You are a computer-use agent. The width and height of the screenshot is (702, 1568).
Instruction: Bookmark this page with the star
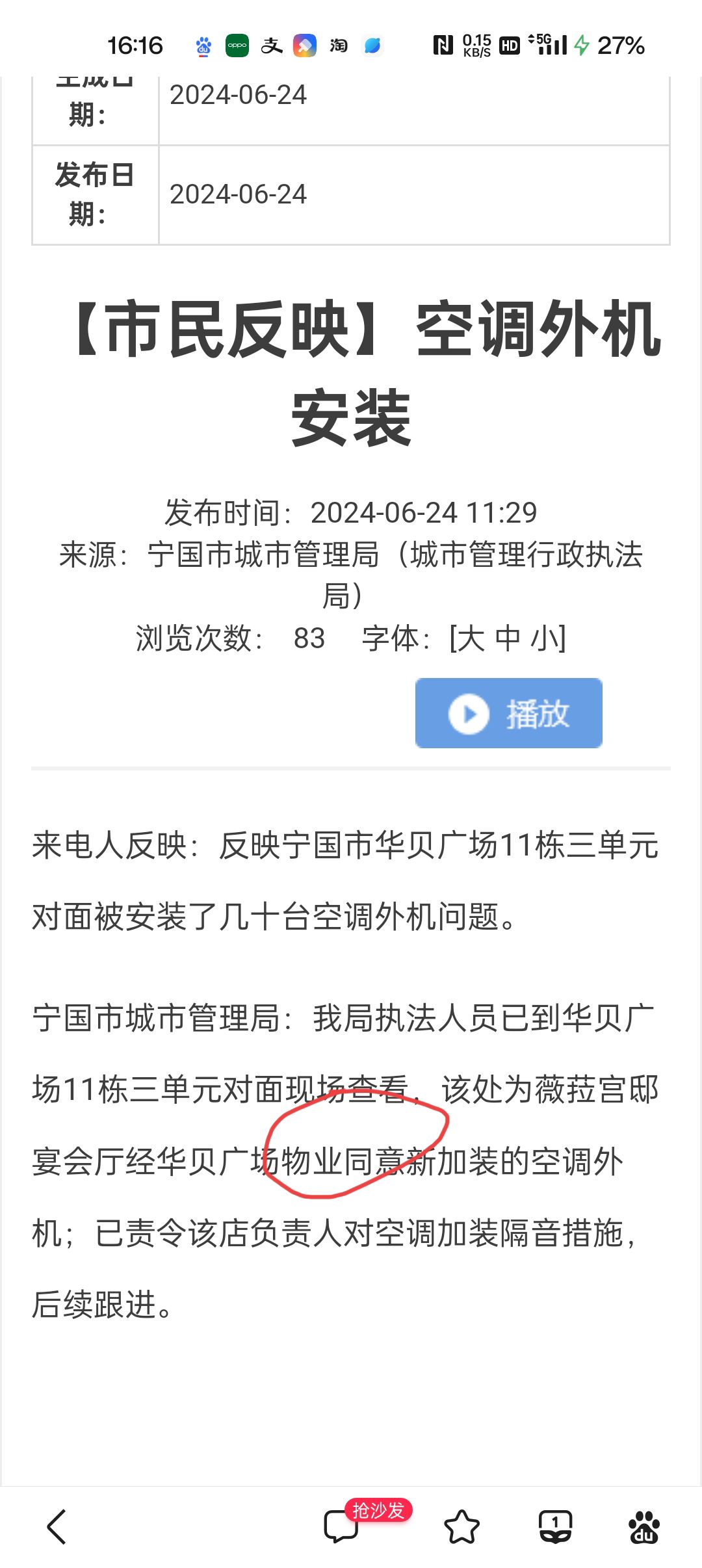pos(461,1526)
